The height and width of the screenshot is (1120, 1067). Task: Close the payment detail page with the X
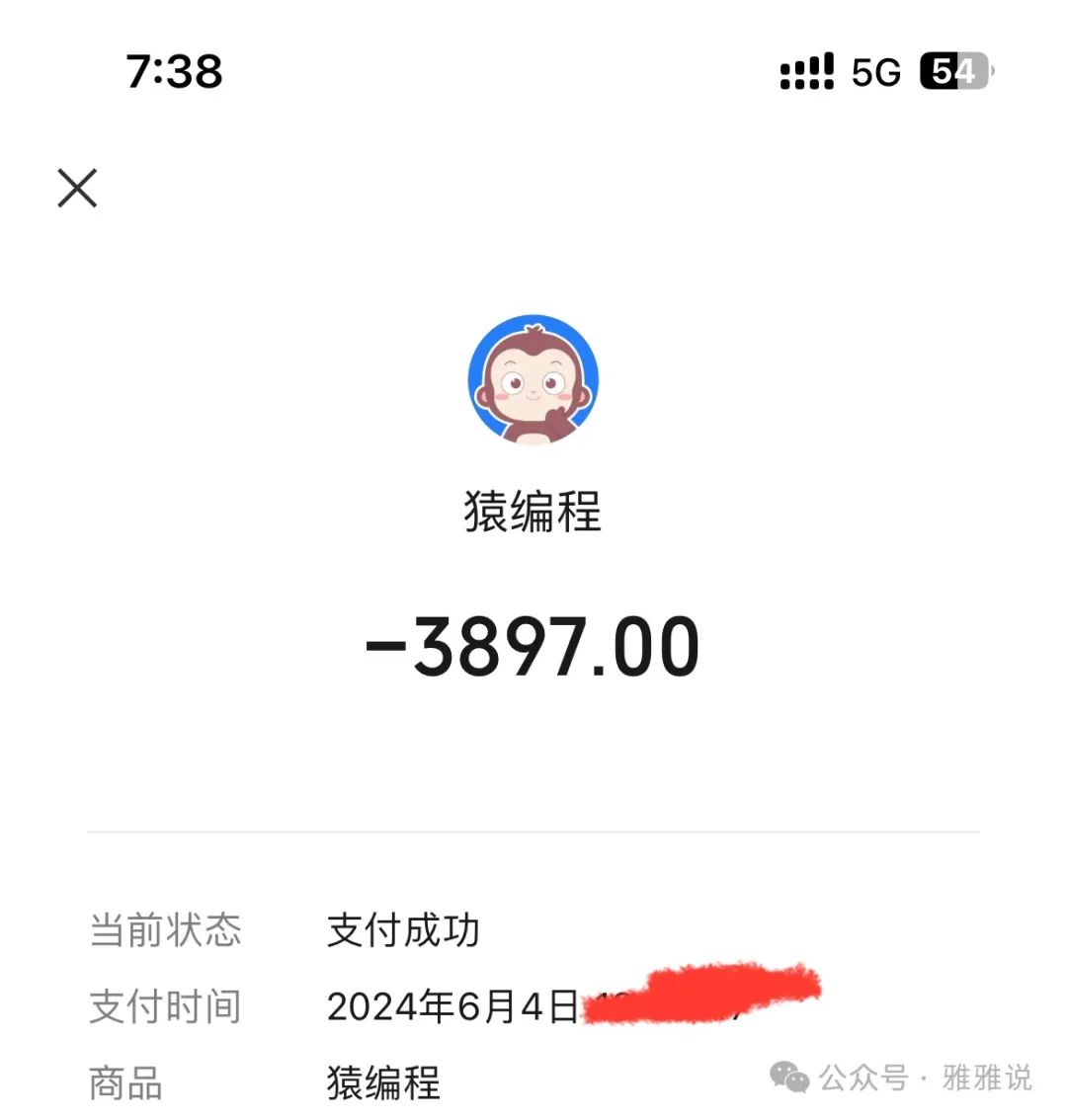77,190
